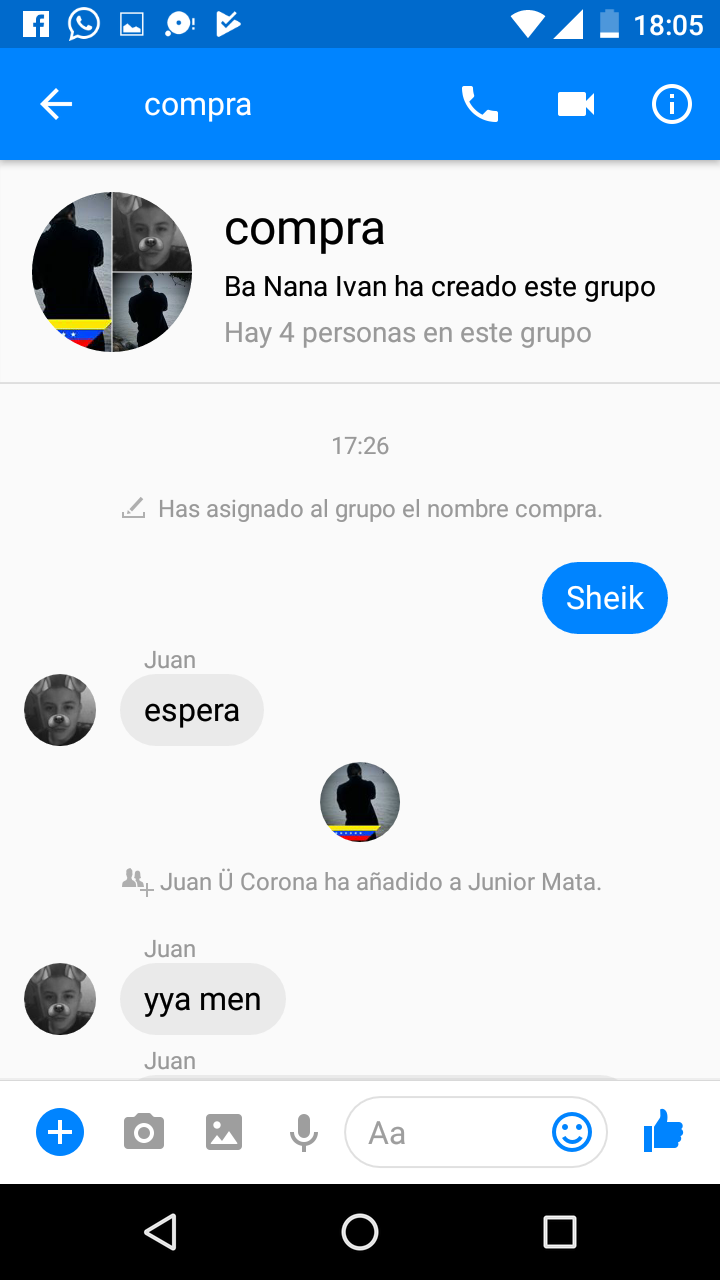This screenshot has width=720, height=1280.
Task: Open the gallery to attach an image
Action: (224, 1132)
